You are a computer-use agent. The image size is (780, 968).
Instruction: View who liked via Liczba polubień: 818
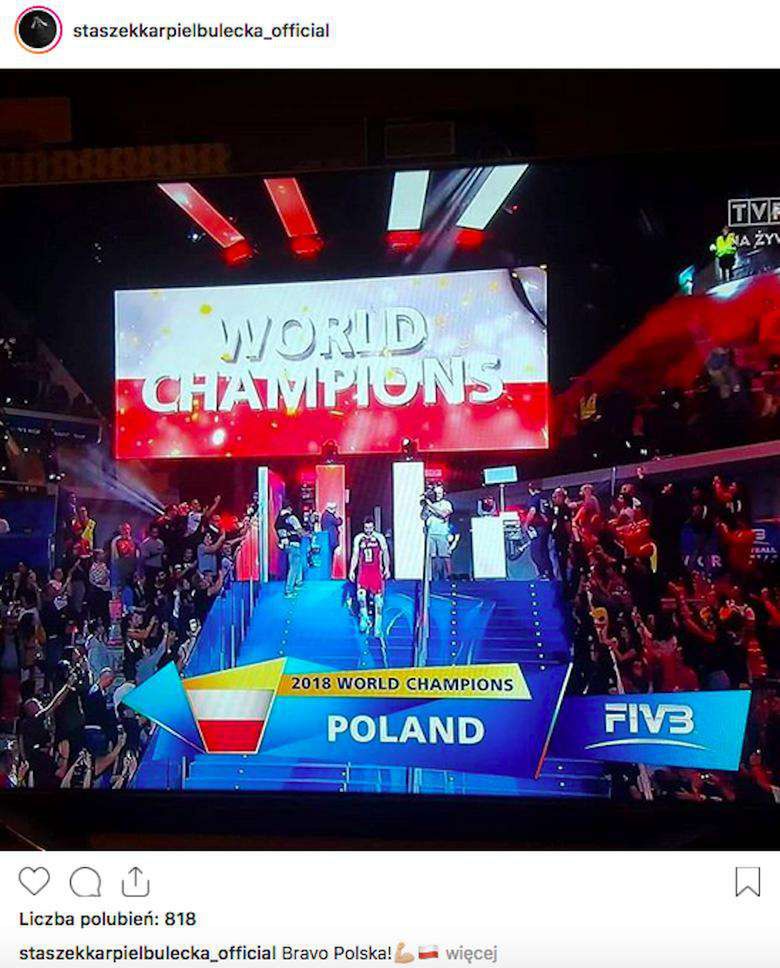(x=108, y=918)
